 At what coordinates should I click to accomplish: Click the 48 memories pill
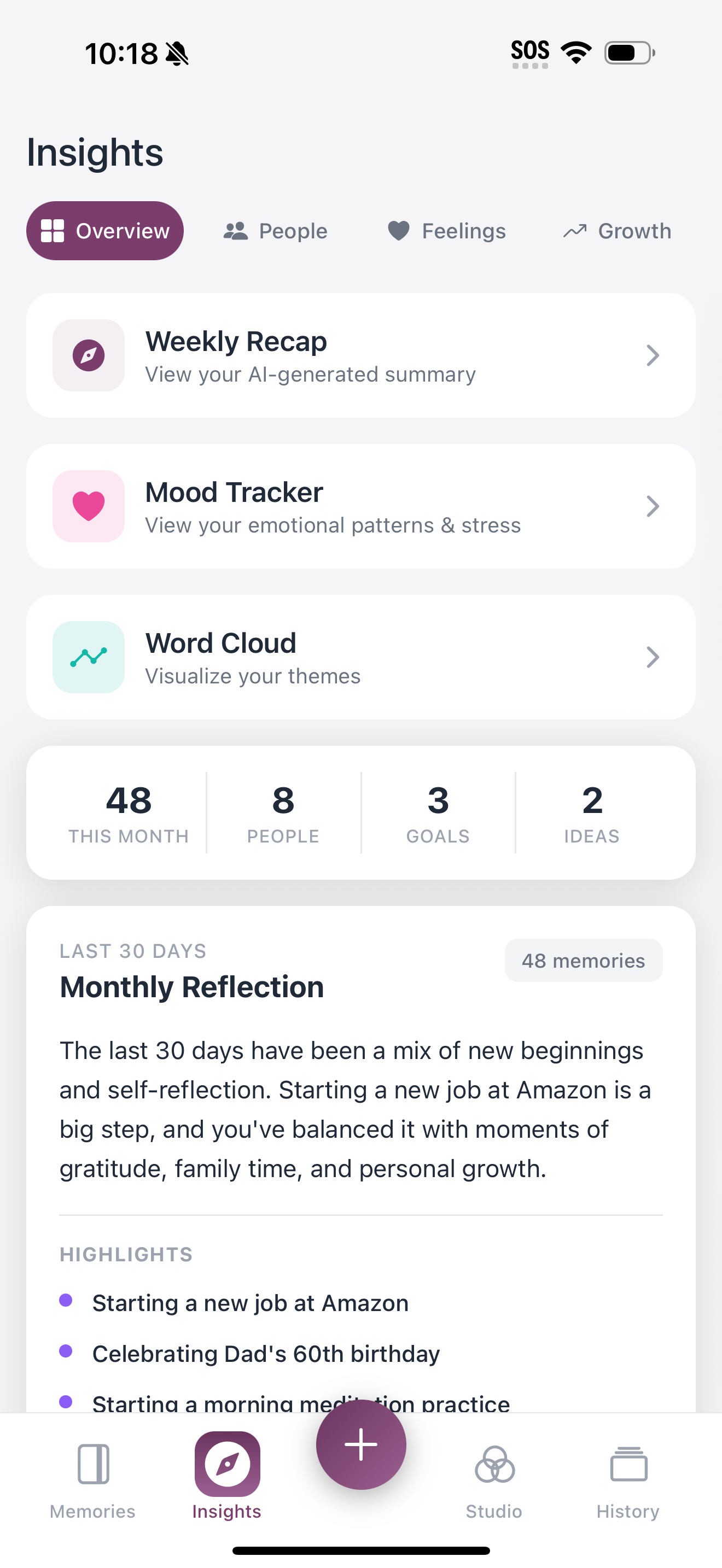pos(583,961)
